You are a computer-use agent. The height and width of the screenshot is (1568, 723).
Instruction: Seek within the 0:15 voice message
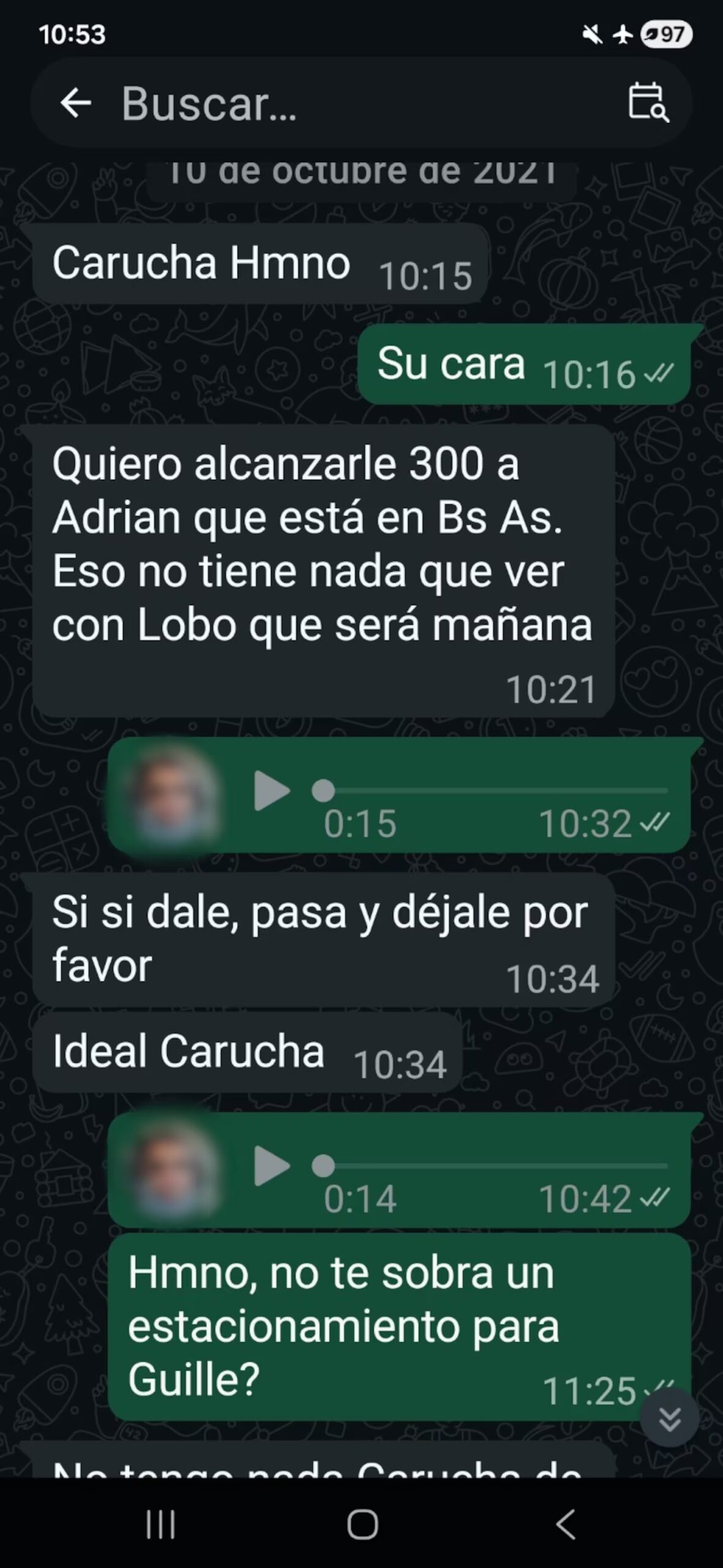(490, 791)
